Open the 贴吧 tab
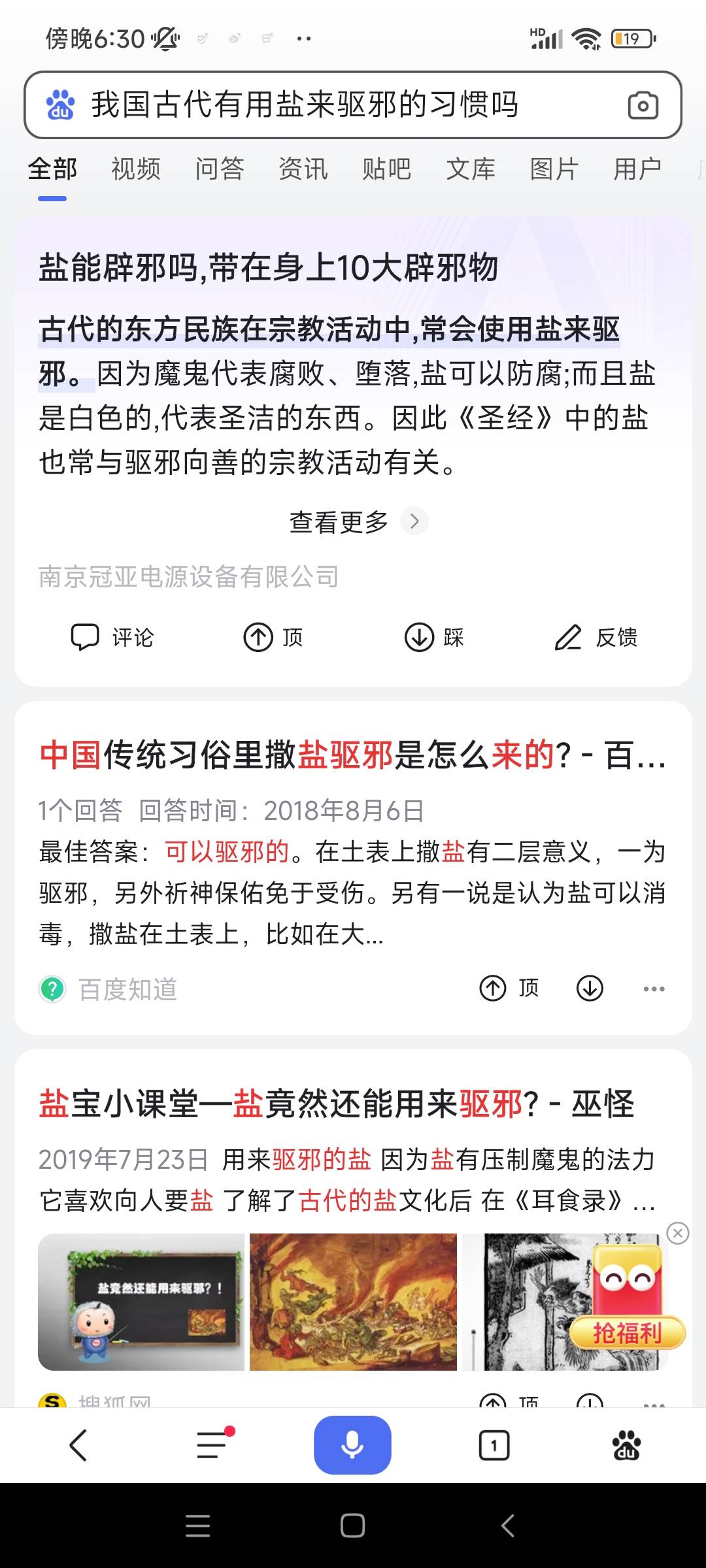Viewport: 706px width, 1568px height. coord(387,169)
